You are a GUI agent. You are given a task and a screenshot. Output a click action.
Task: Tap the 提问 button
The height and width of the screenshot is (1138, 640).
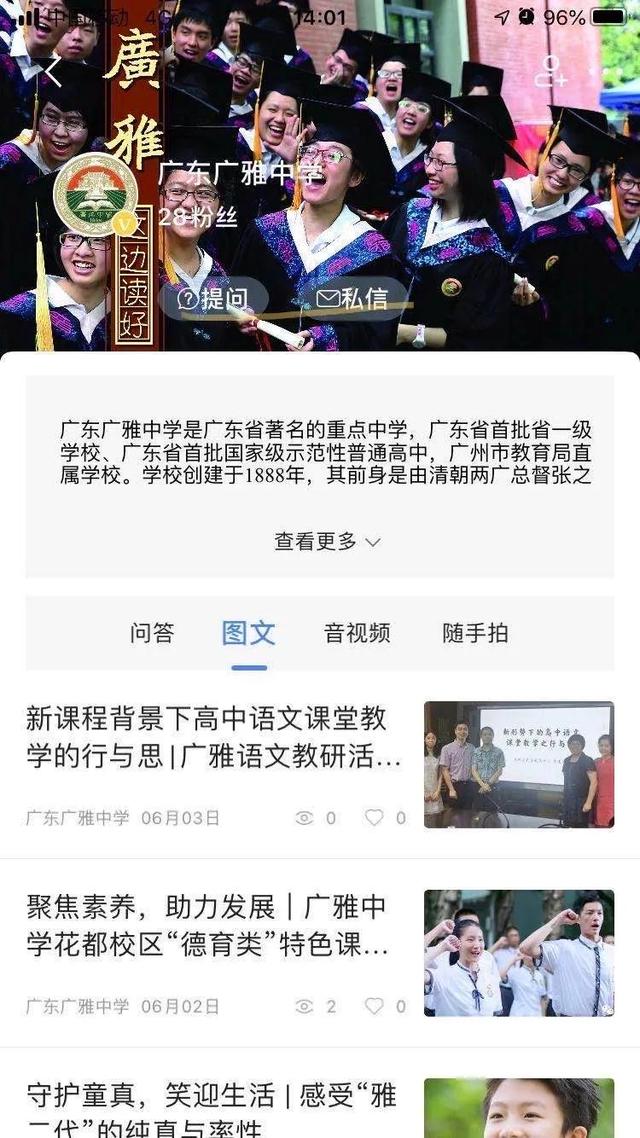coord(213,297)
